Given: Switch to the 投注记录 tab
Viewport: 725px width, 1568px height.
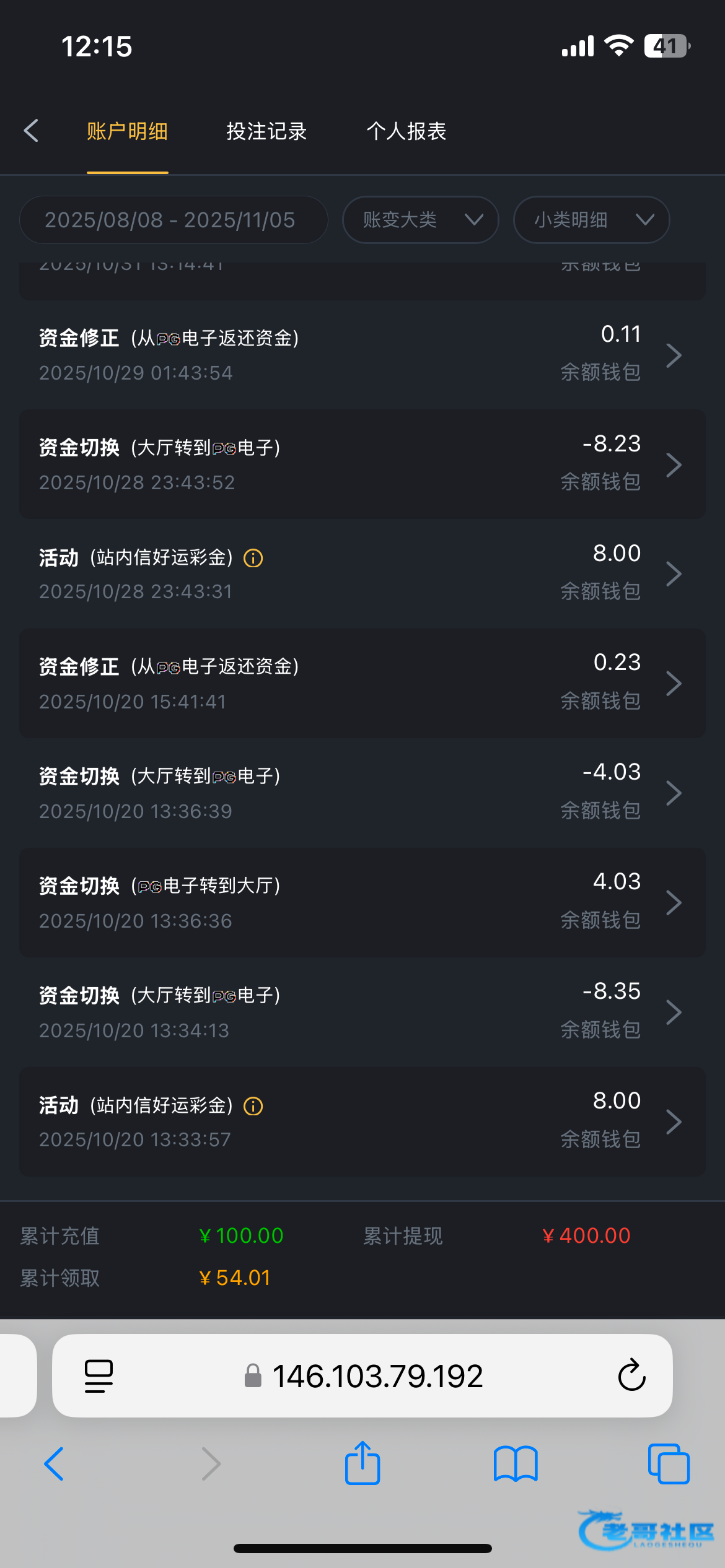Looking at the screenshot, I should (x=266, y=131).
